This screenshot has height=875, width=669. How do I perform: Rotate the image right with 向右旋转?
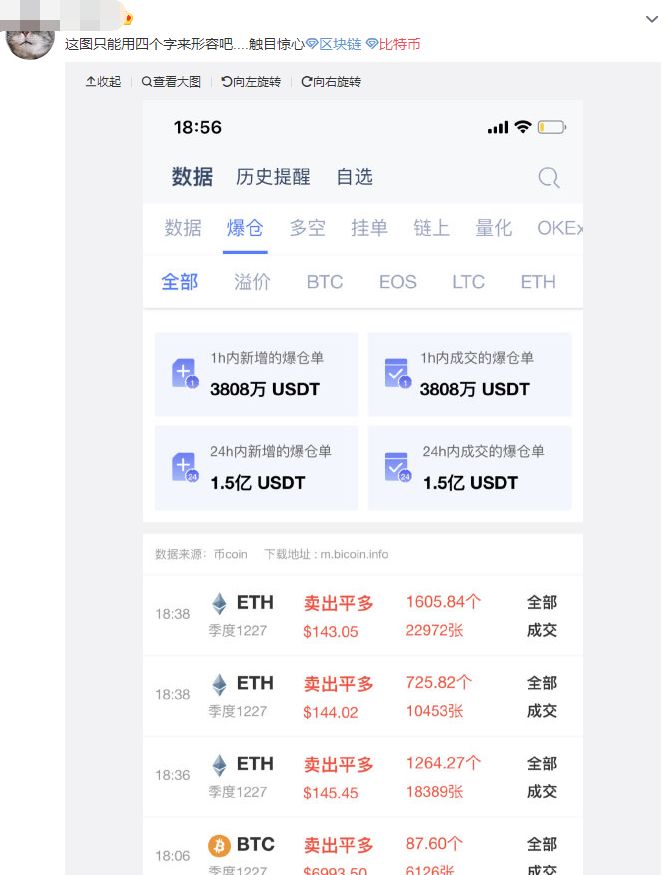pos(331,82)
